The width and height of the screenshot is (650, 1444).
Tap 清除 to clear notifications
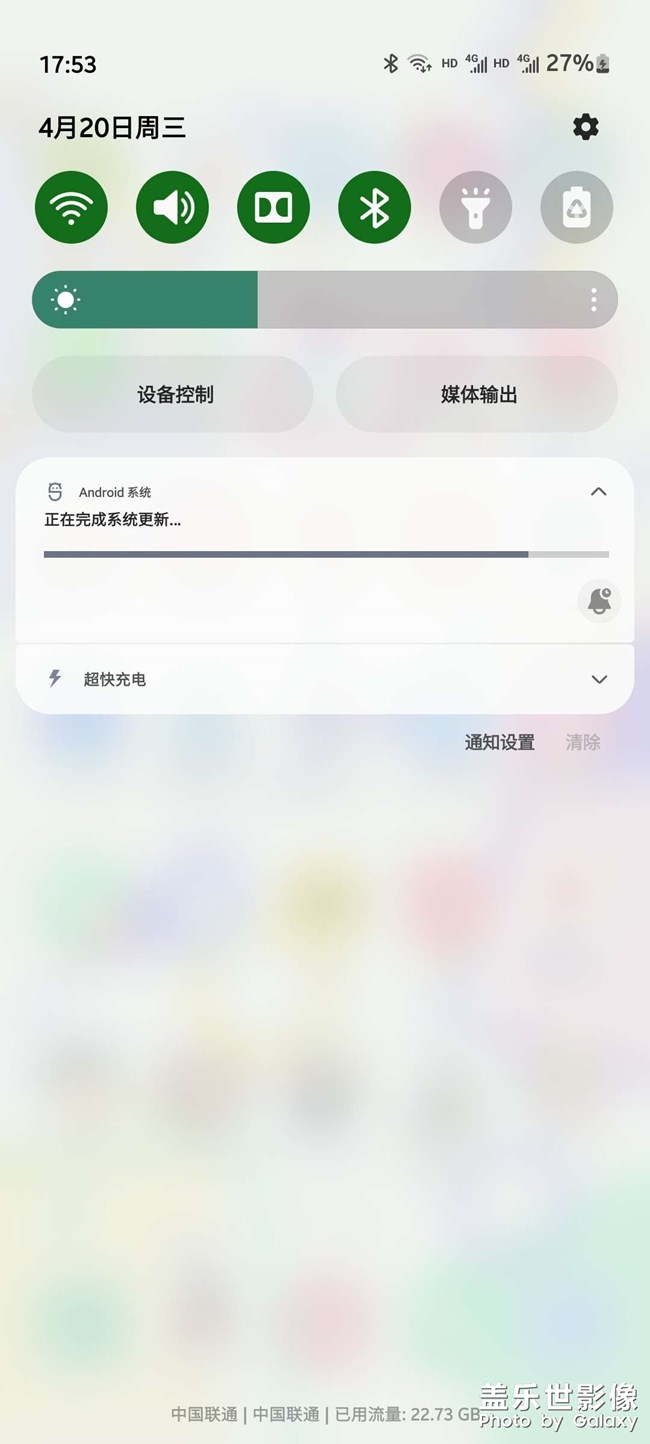coord(582,742)
